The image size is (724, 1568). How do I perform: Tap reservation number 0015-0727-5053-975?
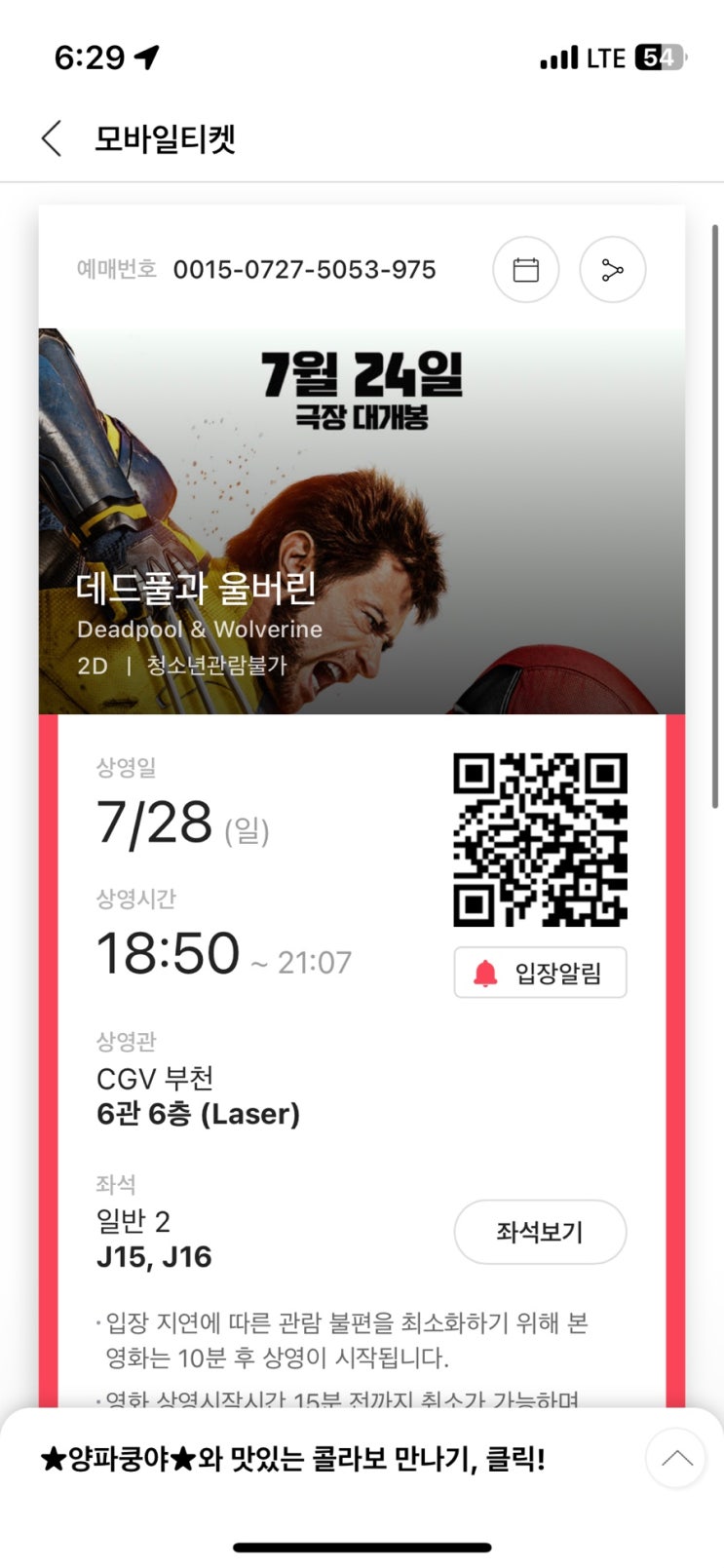(x=303, y=271)
